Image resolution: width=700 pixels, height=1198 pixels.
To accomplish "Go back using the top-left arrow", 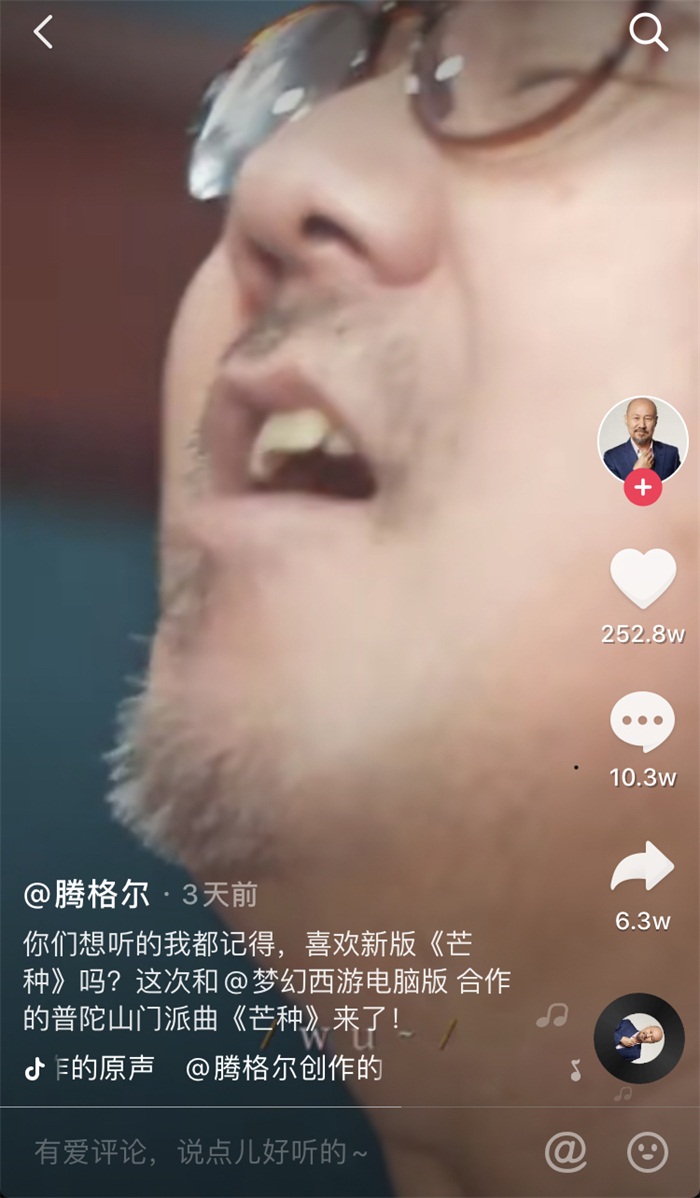I will click(43, 33).
